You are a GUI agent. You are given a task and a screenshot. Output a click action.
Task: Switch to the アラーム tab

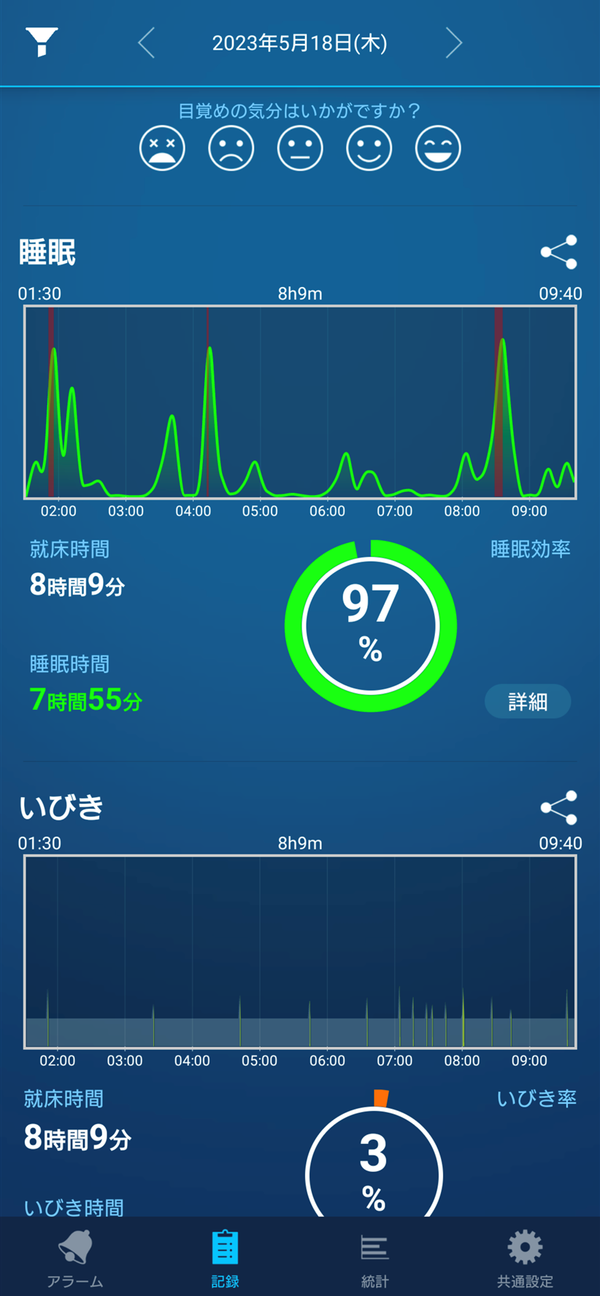[75, 1257]
